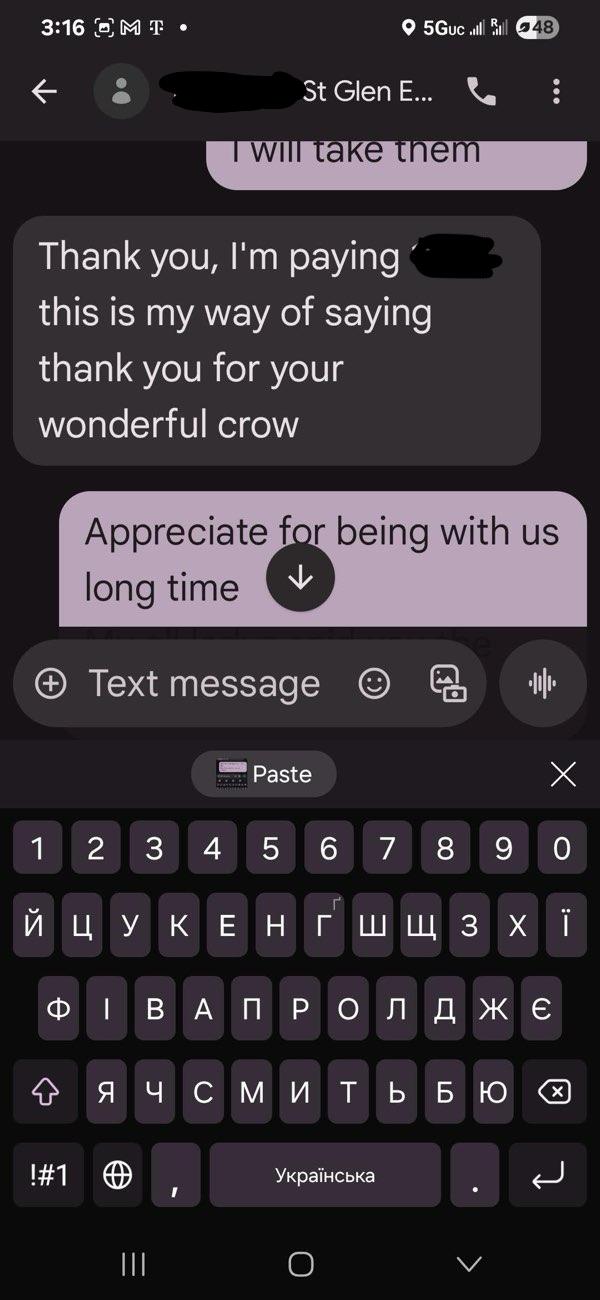Go back to the conversation list
This screenshot has height=1300, width=600.
click(x=44, y=92)
